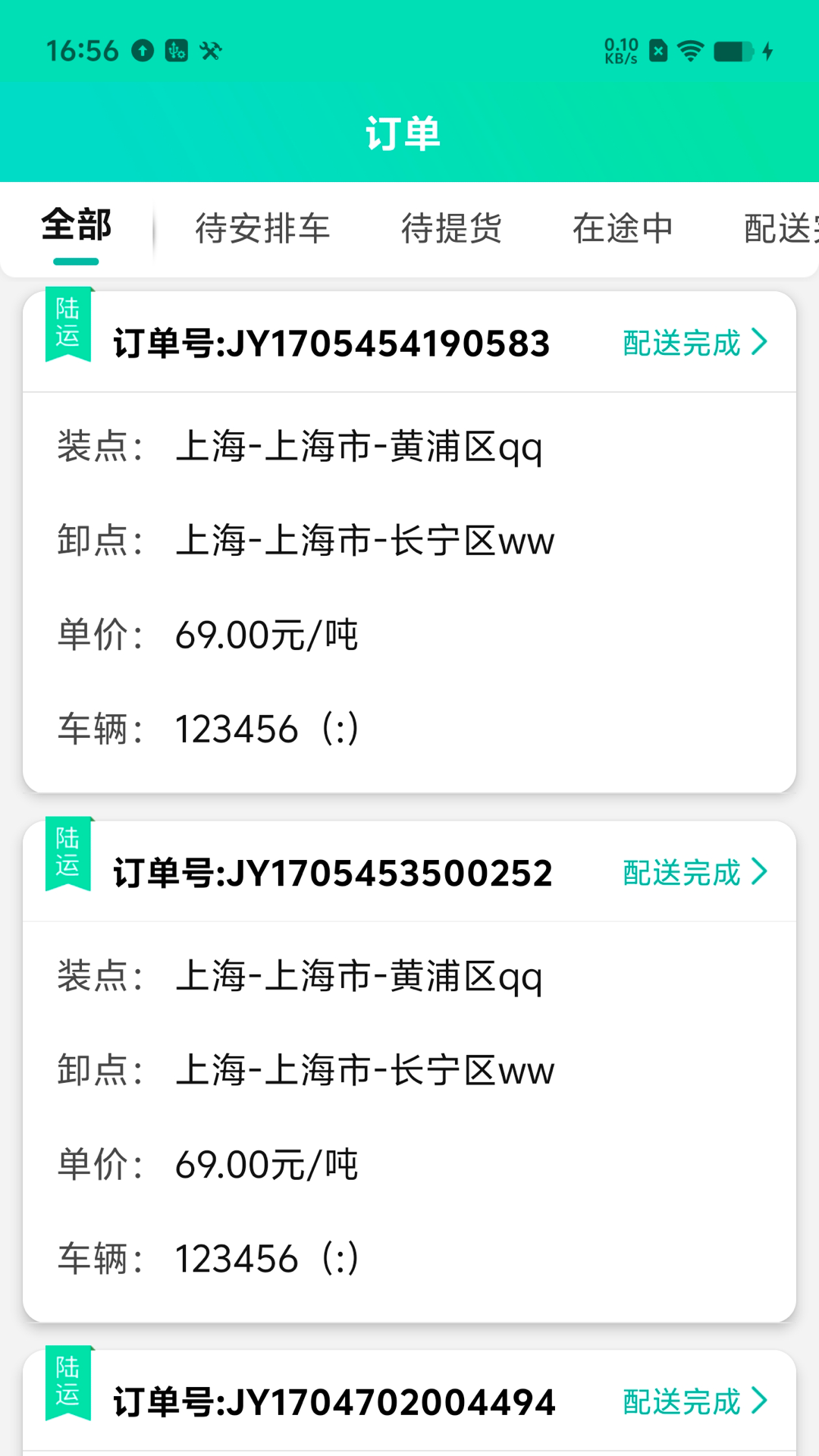
Task: Tap 配送完成 on order JY1704702004494
Action: 695,1401
